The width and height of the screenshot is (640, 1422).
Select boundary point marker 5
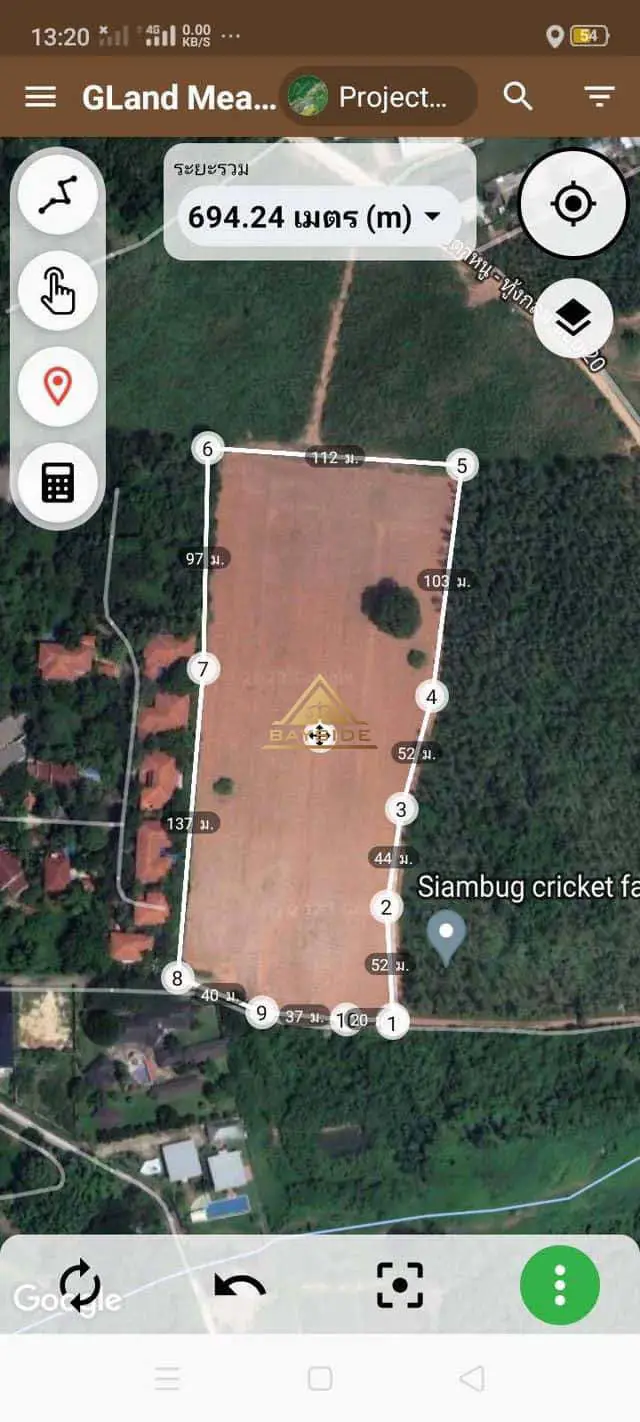(x=461, y=465)
